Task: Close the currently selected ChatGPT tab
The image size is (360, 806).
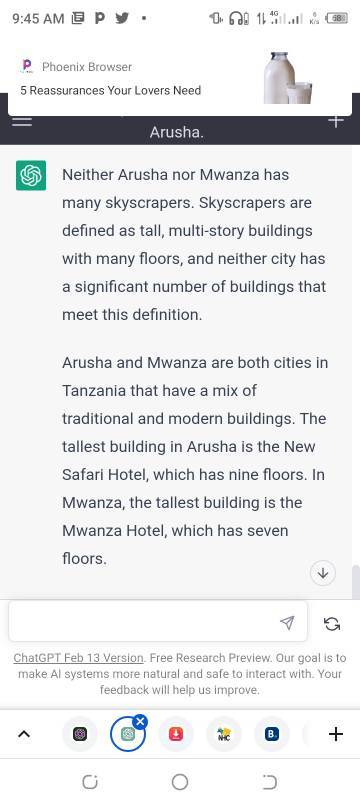Action: (140, 722)
